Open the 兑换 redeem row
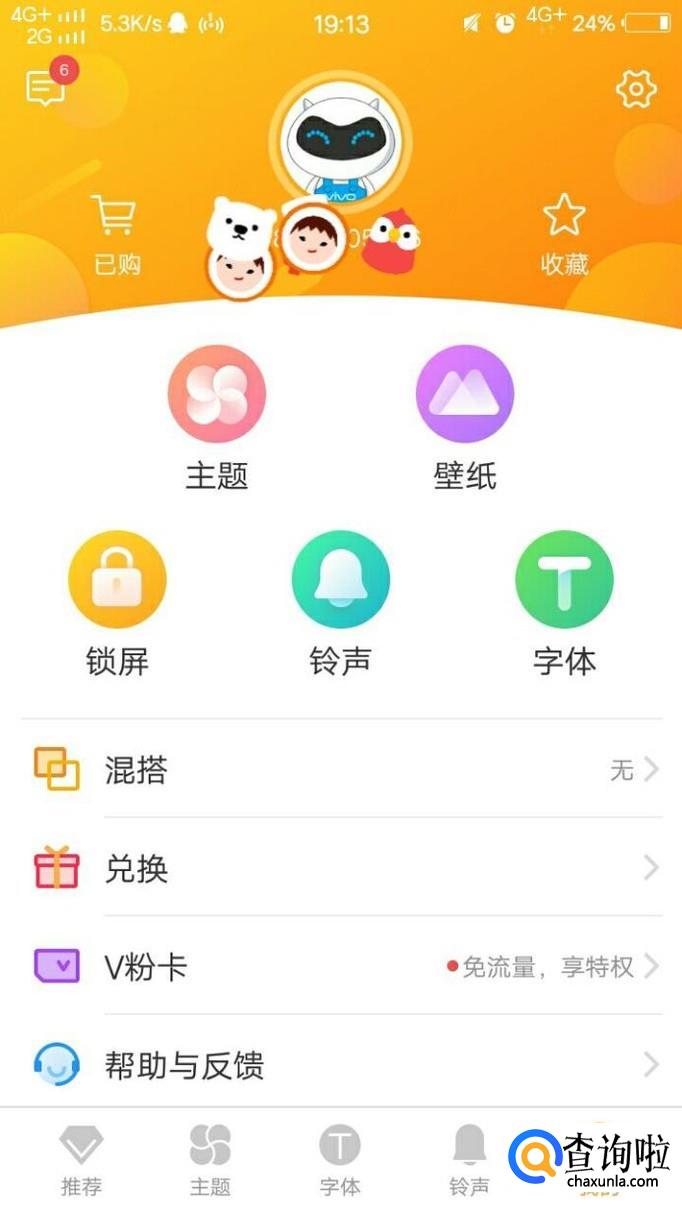682x1212 pixels. [x=341, y=868]
